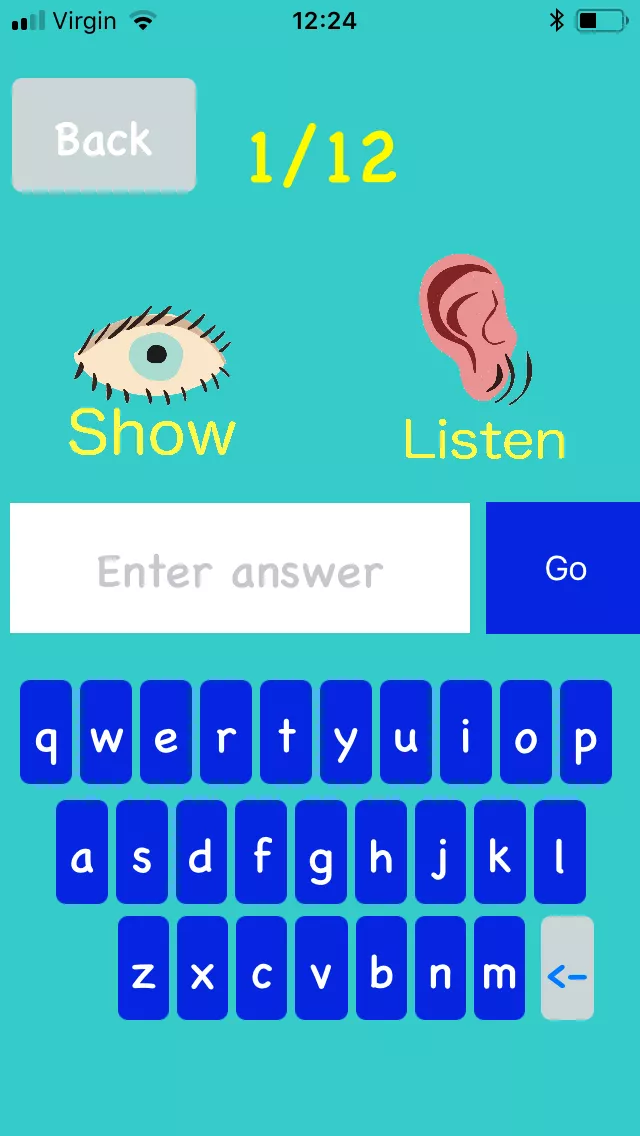Tap the letter o key

click(x=526, y=732)
